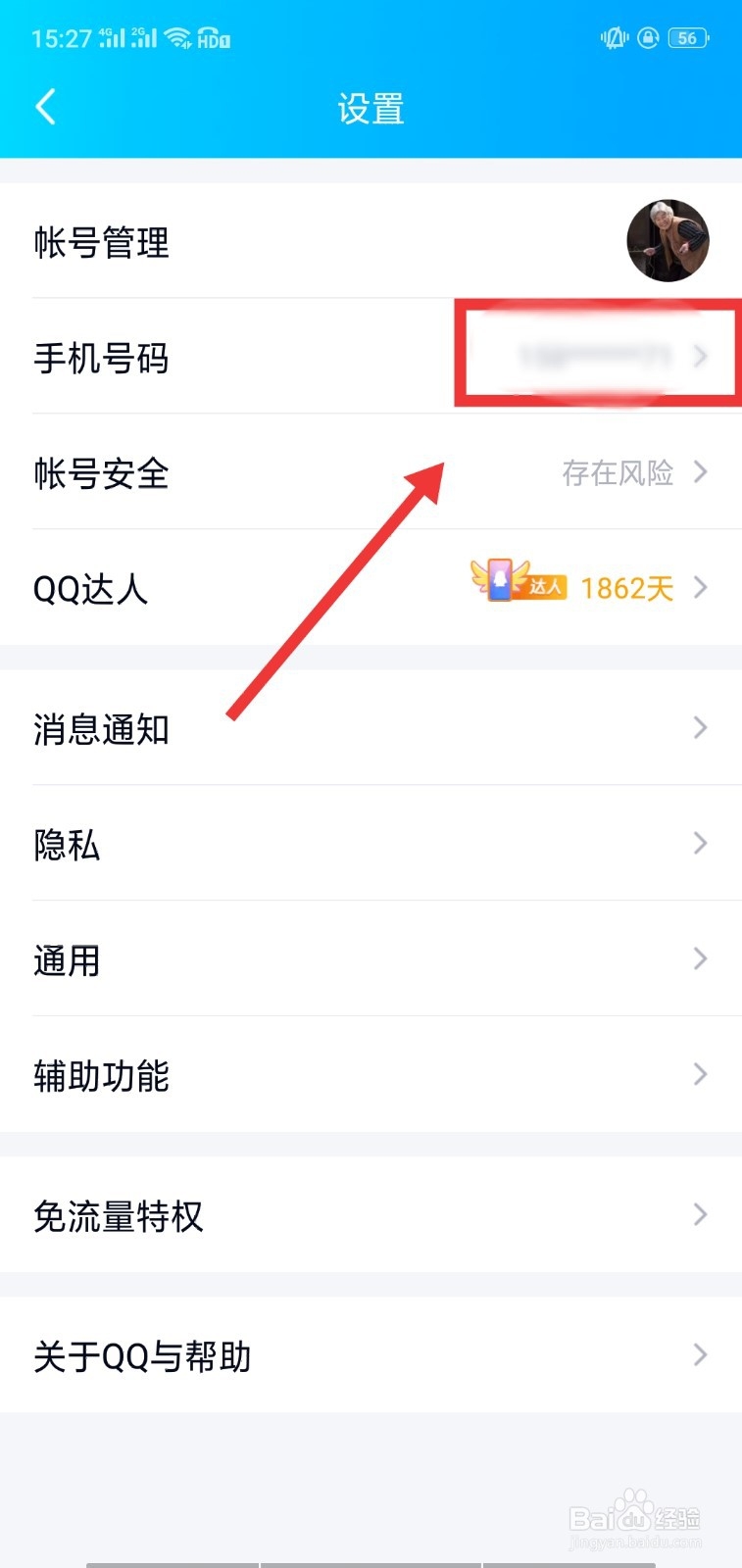Image resolution: width=742 pixels, height=1568 pixels.
Task: Tap the battery indicator showing 56
Action: coord(687,38)
